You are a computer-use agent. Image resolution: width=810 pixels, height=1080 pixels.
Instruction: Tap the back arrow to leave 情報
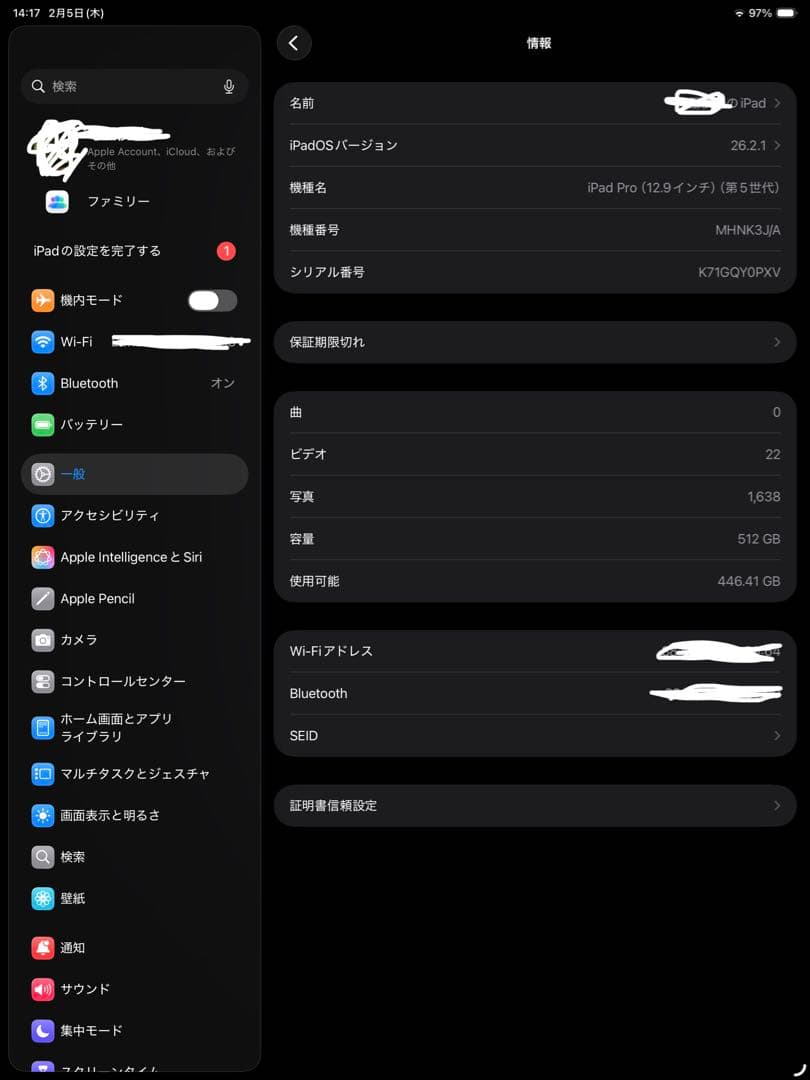click(x=293, y=43)
